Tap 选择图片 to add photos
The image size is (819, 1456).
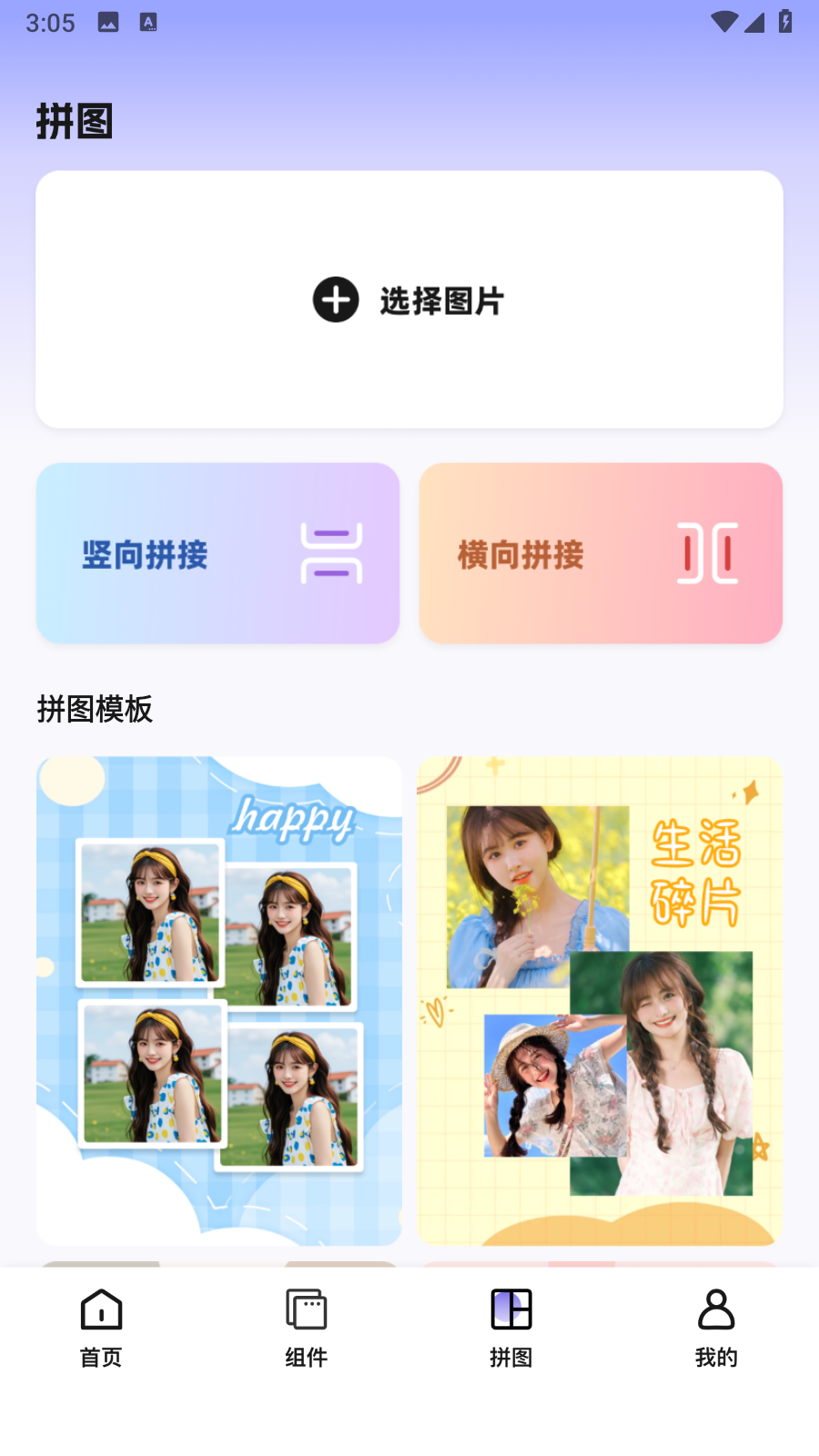(409, 300)
